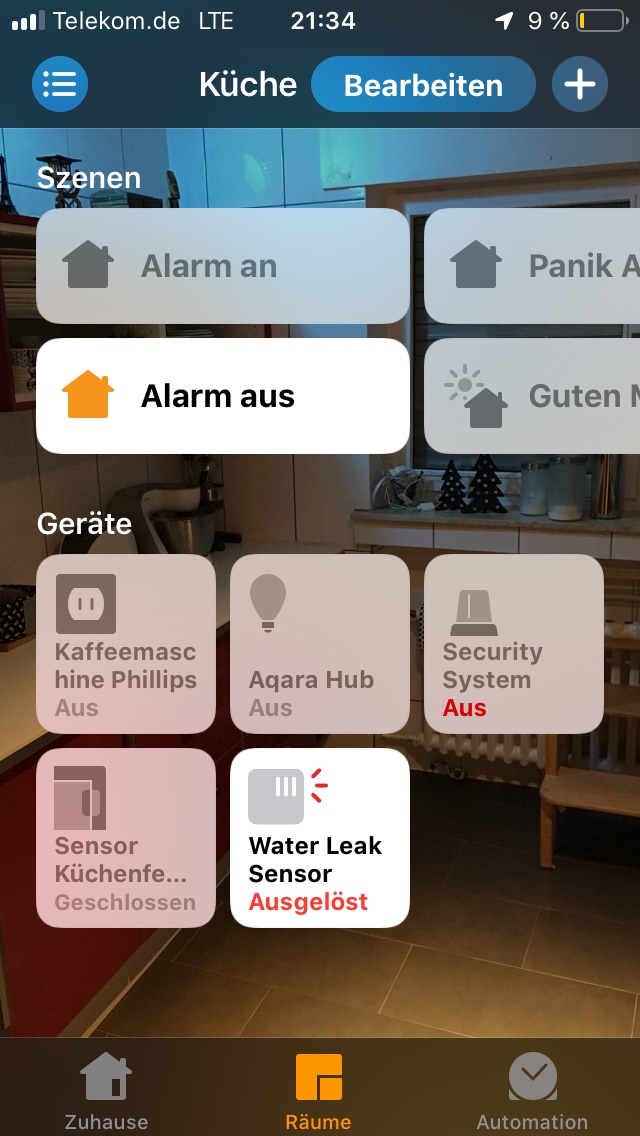Screen dimensions: 640x1136
Task: Select the Alarm aus scene
Action: coord(222,396)
